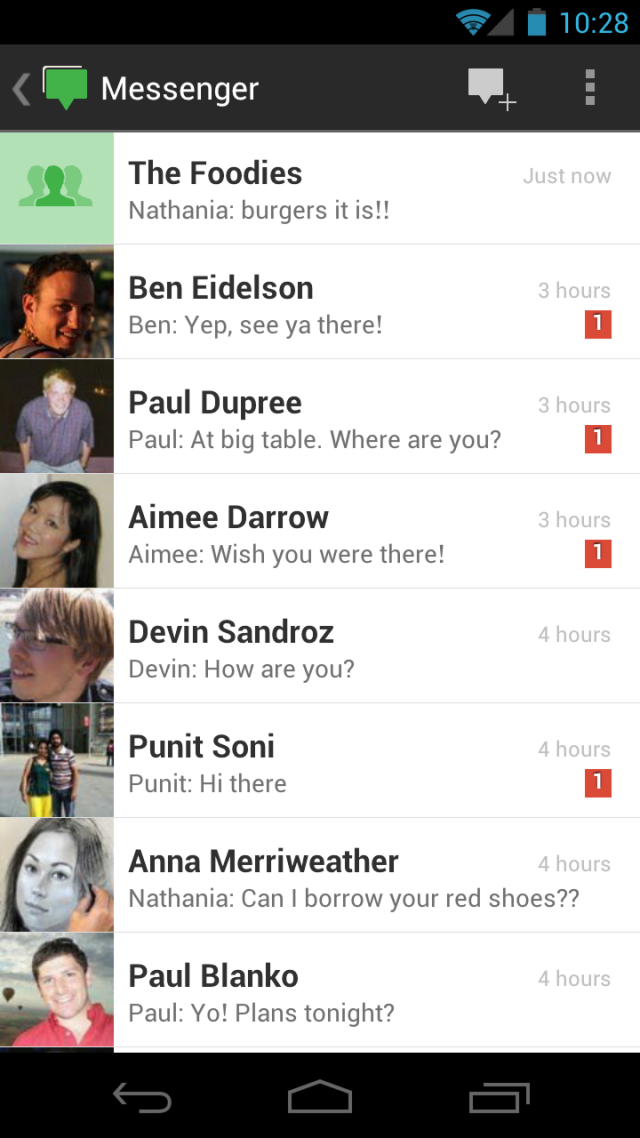
Task: Tap the system back button
Action: tap(142, 1097)
